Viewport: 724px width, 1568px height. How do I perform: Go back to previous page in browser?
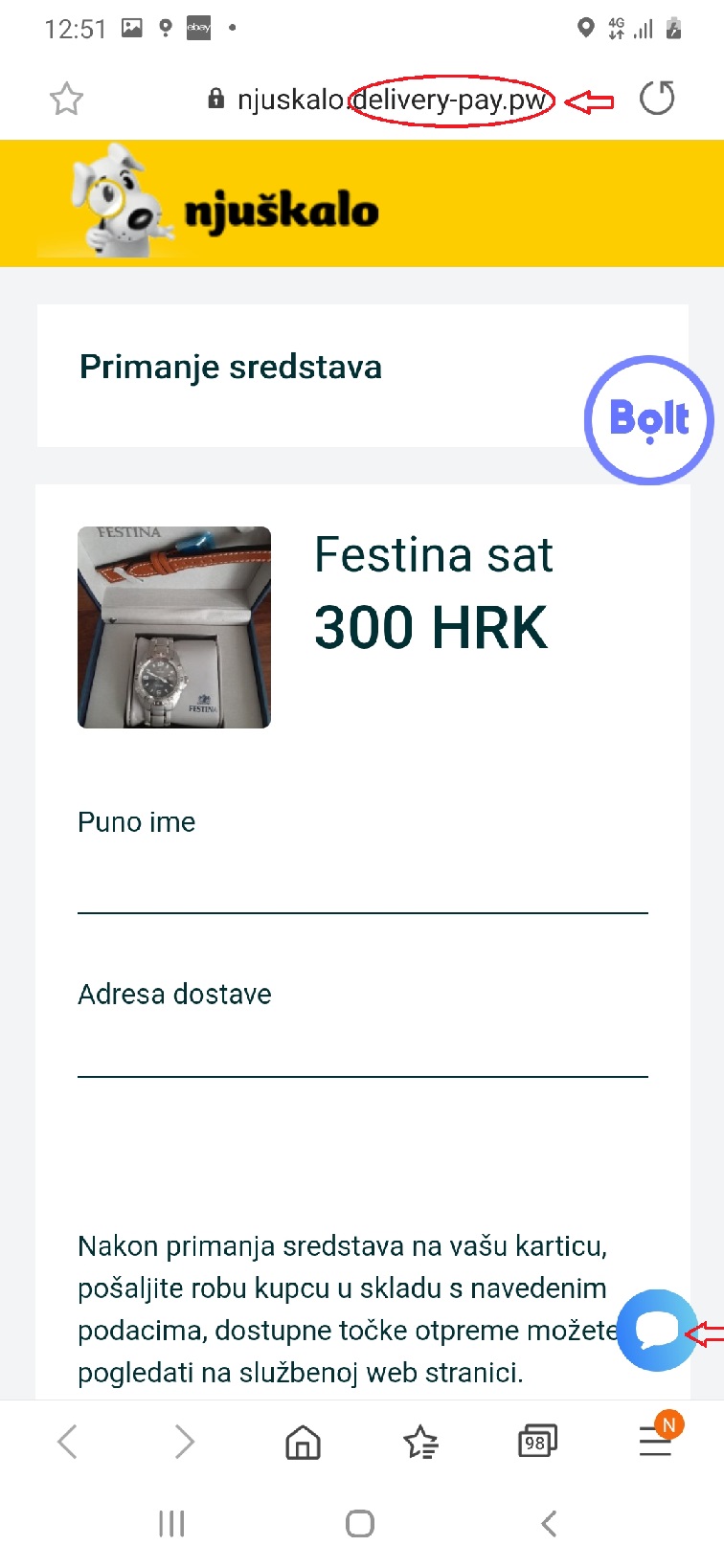[x=67, y=1441]
